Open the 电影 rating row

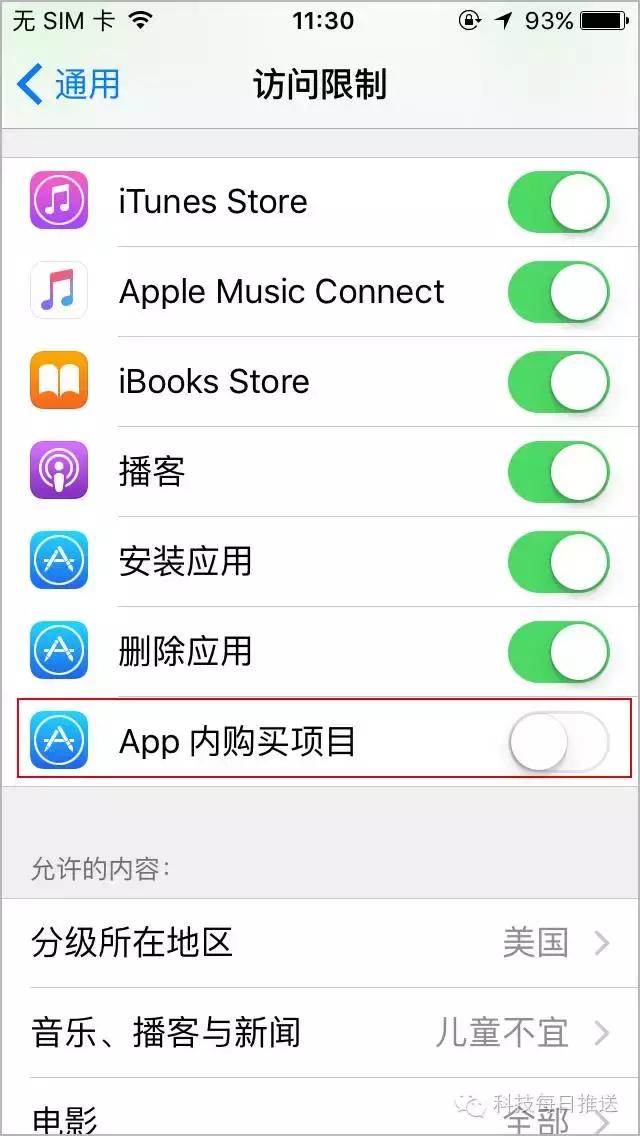coord(320,1107)
